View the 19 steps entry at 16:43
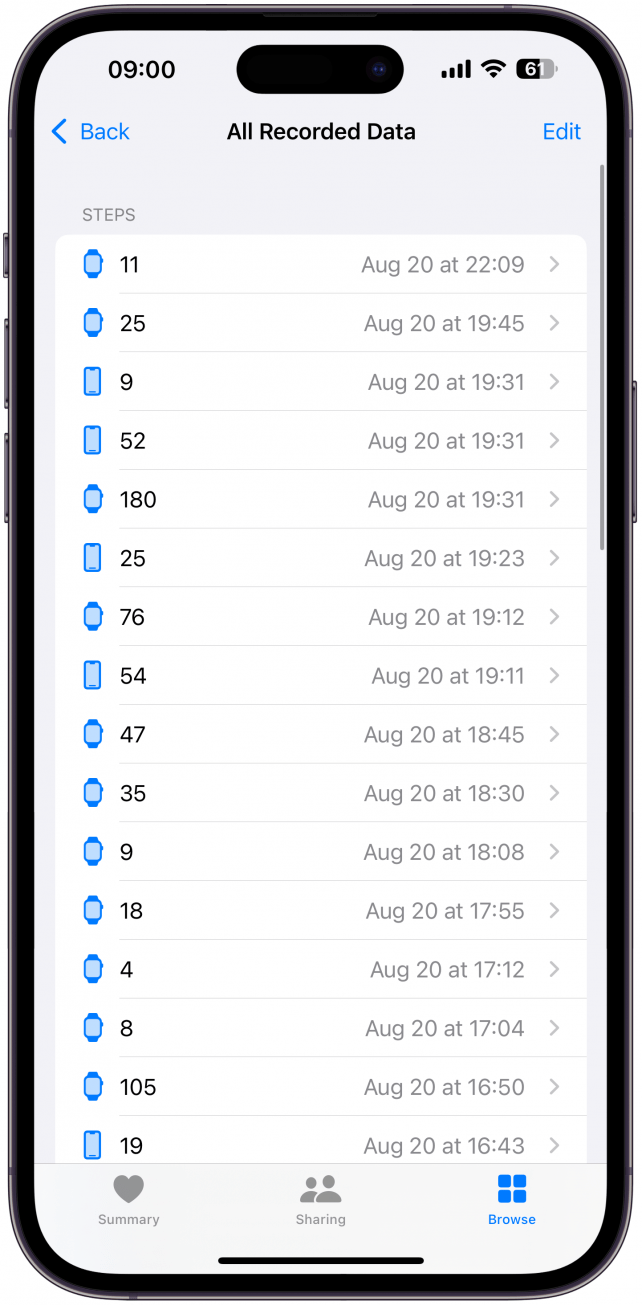The width and height of the screenshot is (642, 1305). 320,1144
